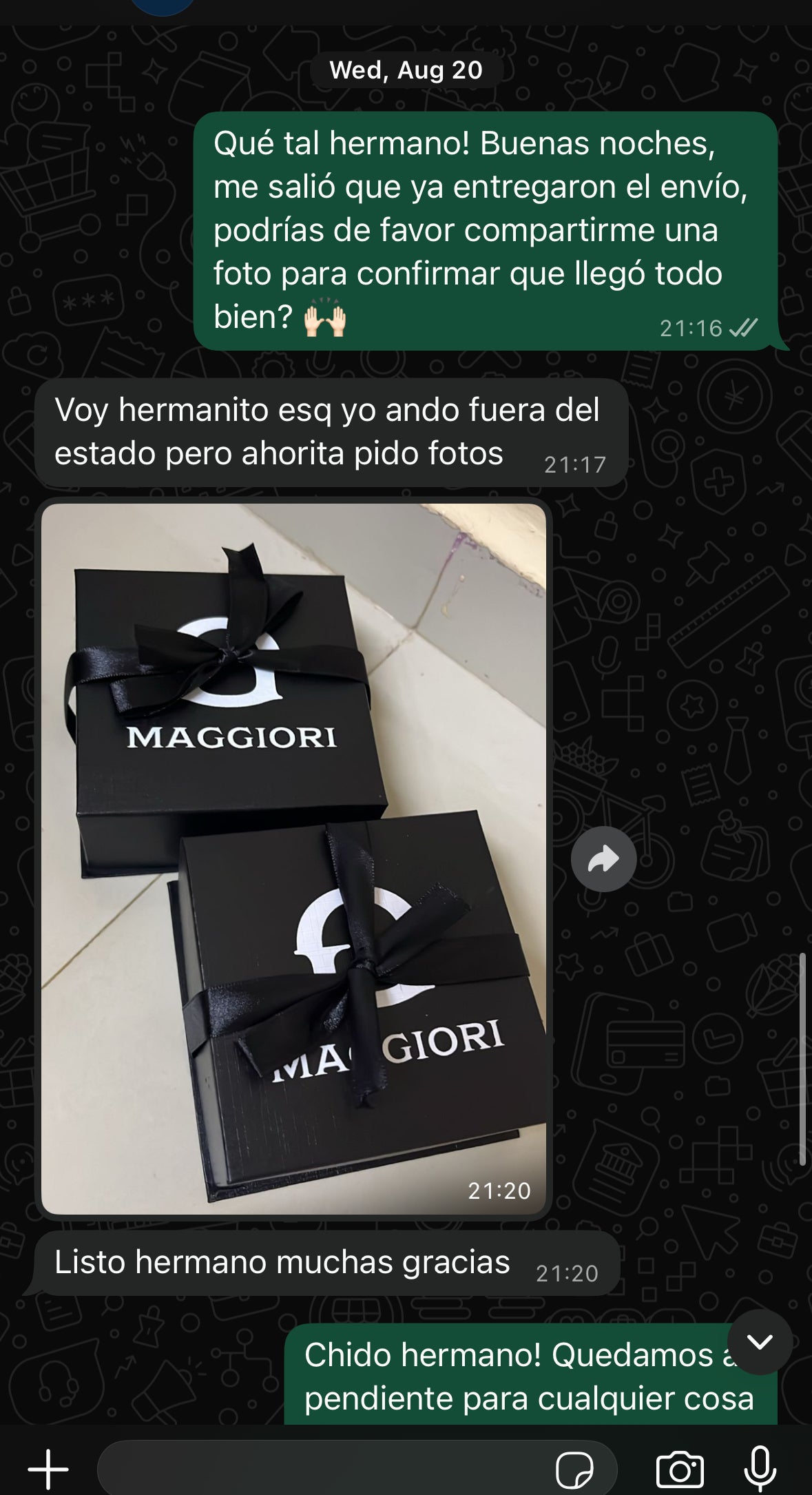Record a voice message
This screenshot has height=1495, width=812.
tap(760, 1469)
